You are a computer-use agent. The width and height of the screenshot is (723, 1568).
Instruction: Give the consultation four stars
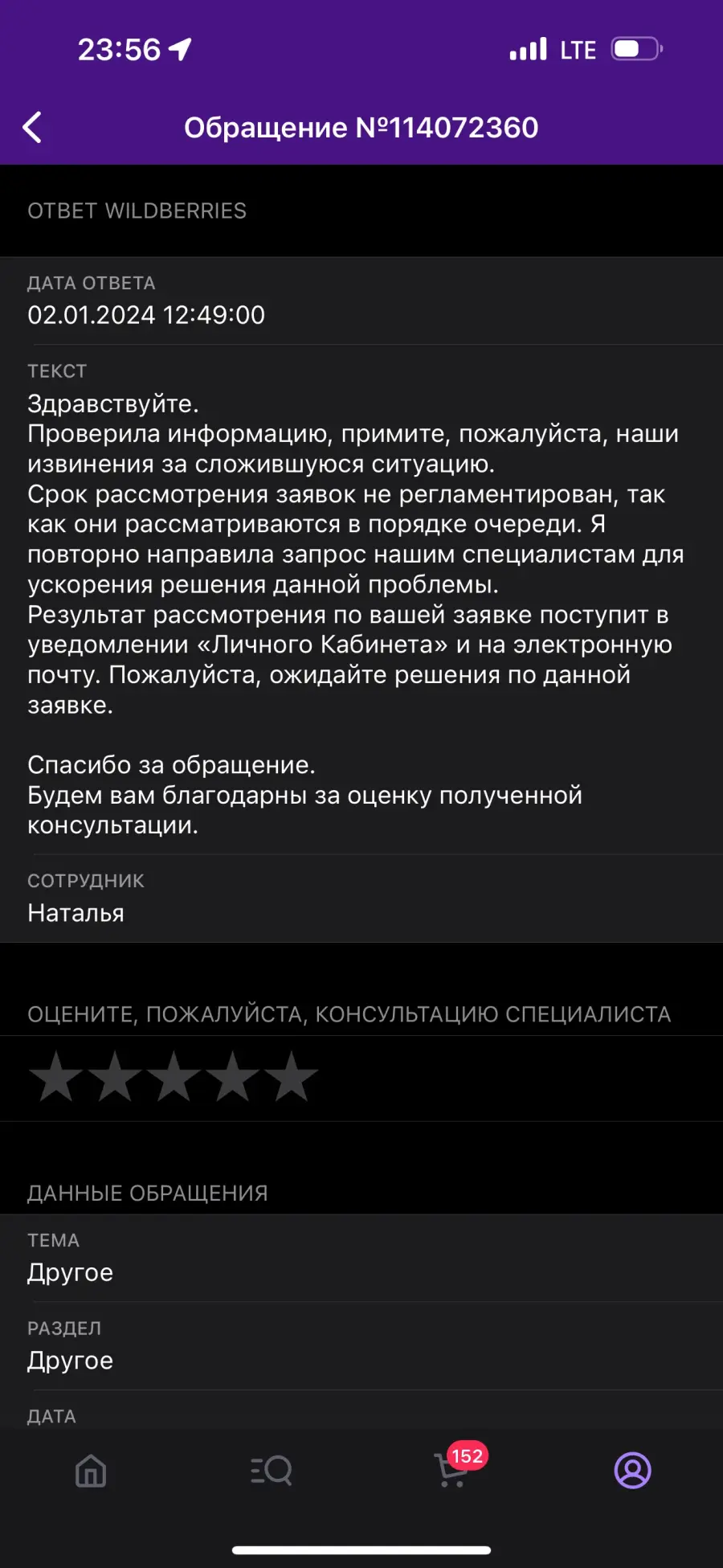tap(232, 1076)
